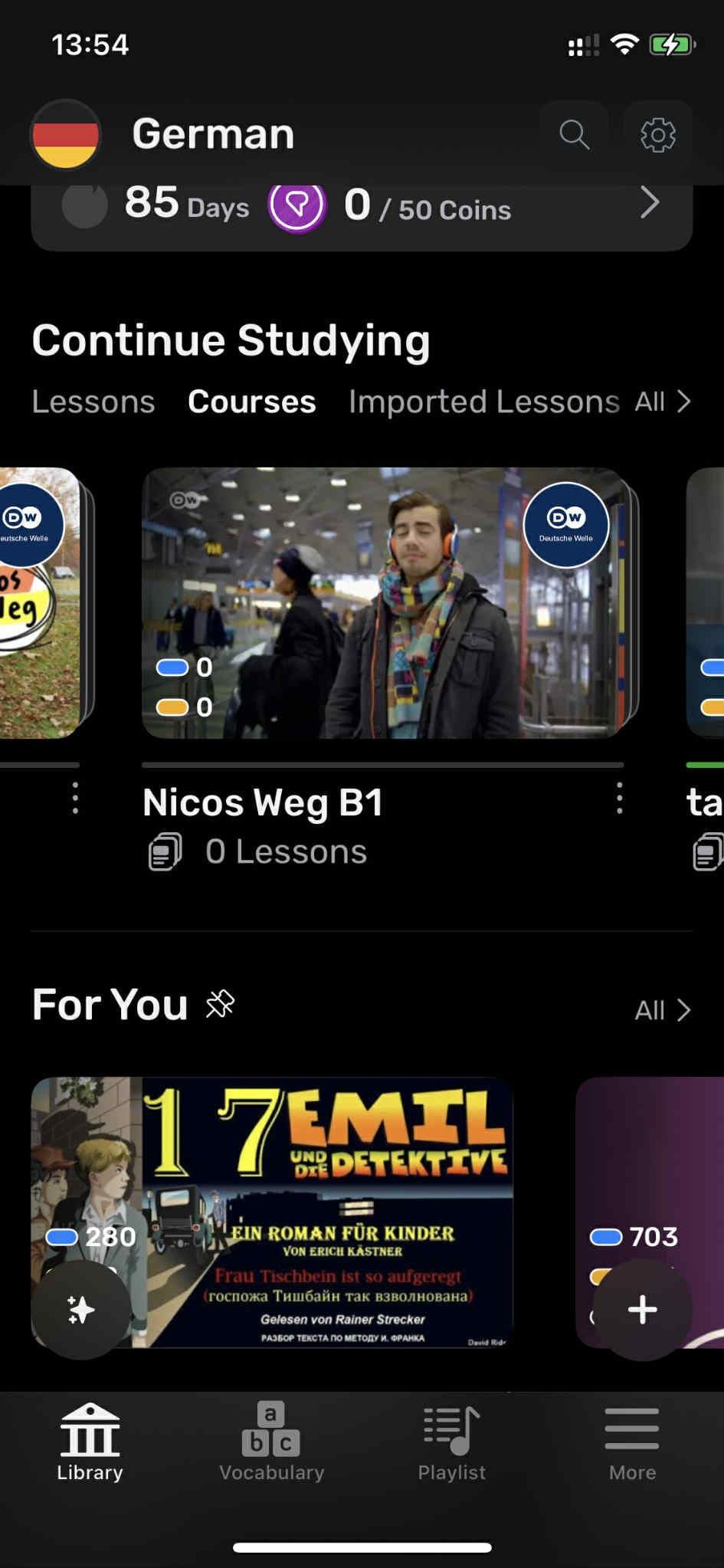Open the search icon in the header

pos(574,135)
